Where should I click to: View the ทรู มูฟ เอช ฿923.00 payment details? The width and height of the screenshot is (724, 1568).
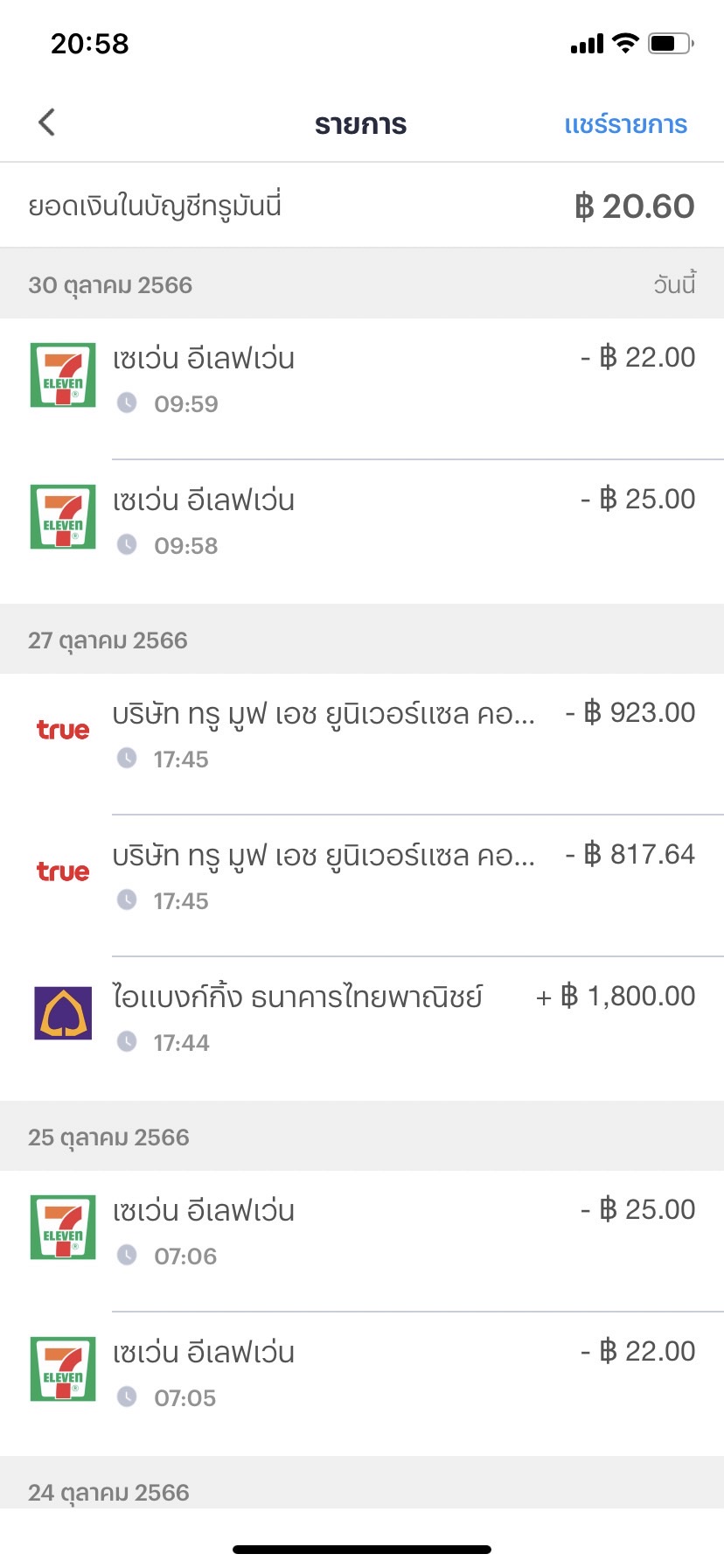pos(362,735)
